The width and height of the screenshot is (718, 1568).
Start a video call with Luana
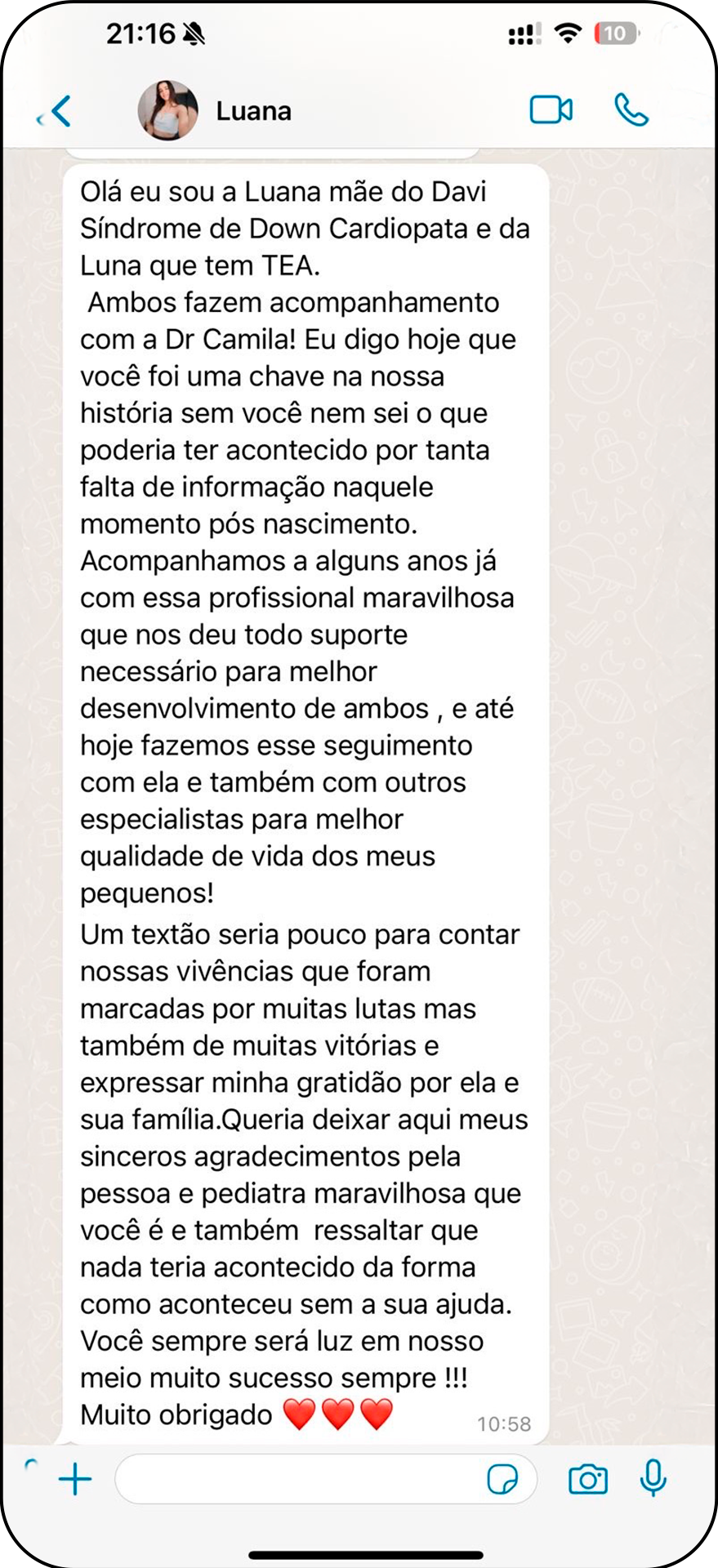[x=551, y=110]
